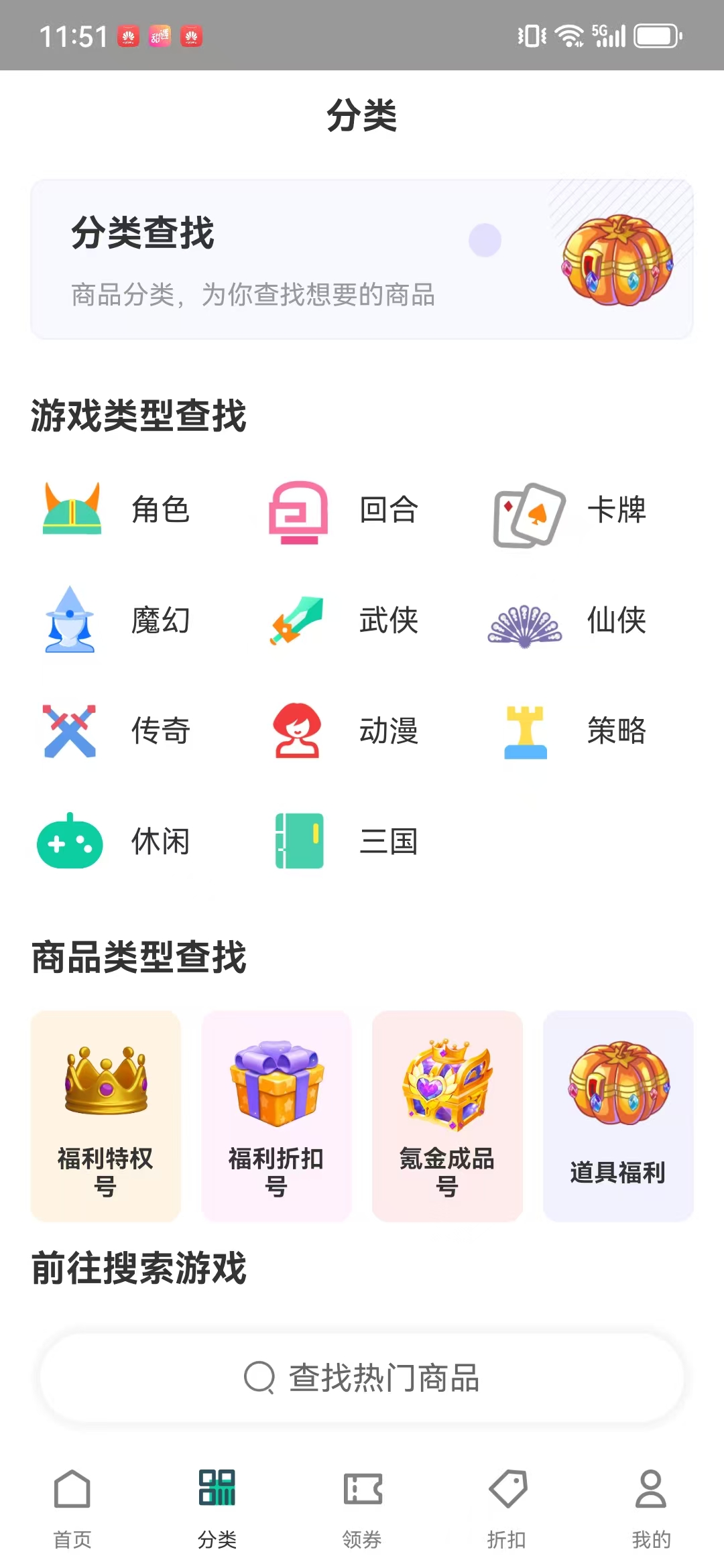Open the 休闲 game type

tap(117, 841)
